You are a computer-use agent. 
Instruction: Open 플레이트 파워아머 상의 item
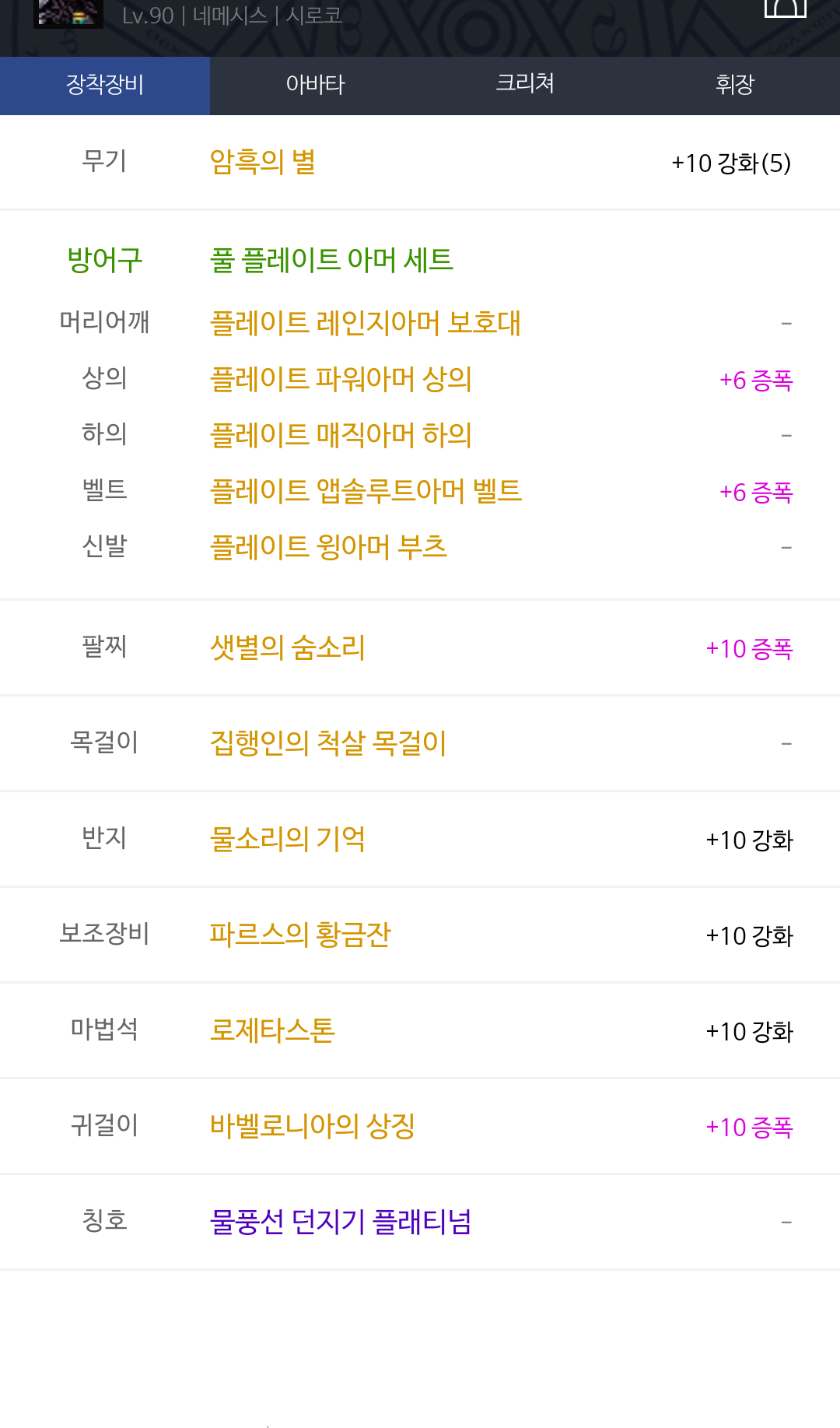(x=341, y=379)
